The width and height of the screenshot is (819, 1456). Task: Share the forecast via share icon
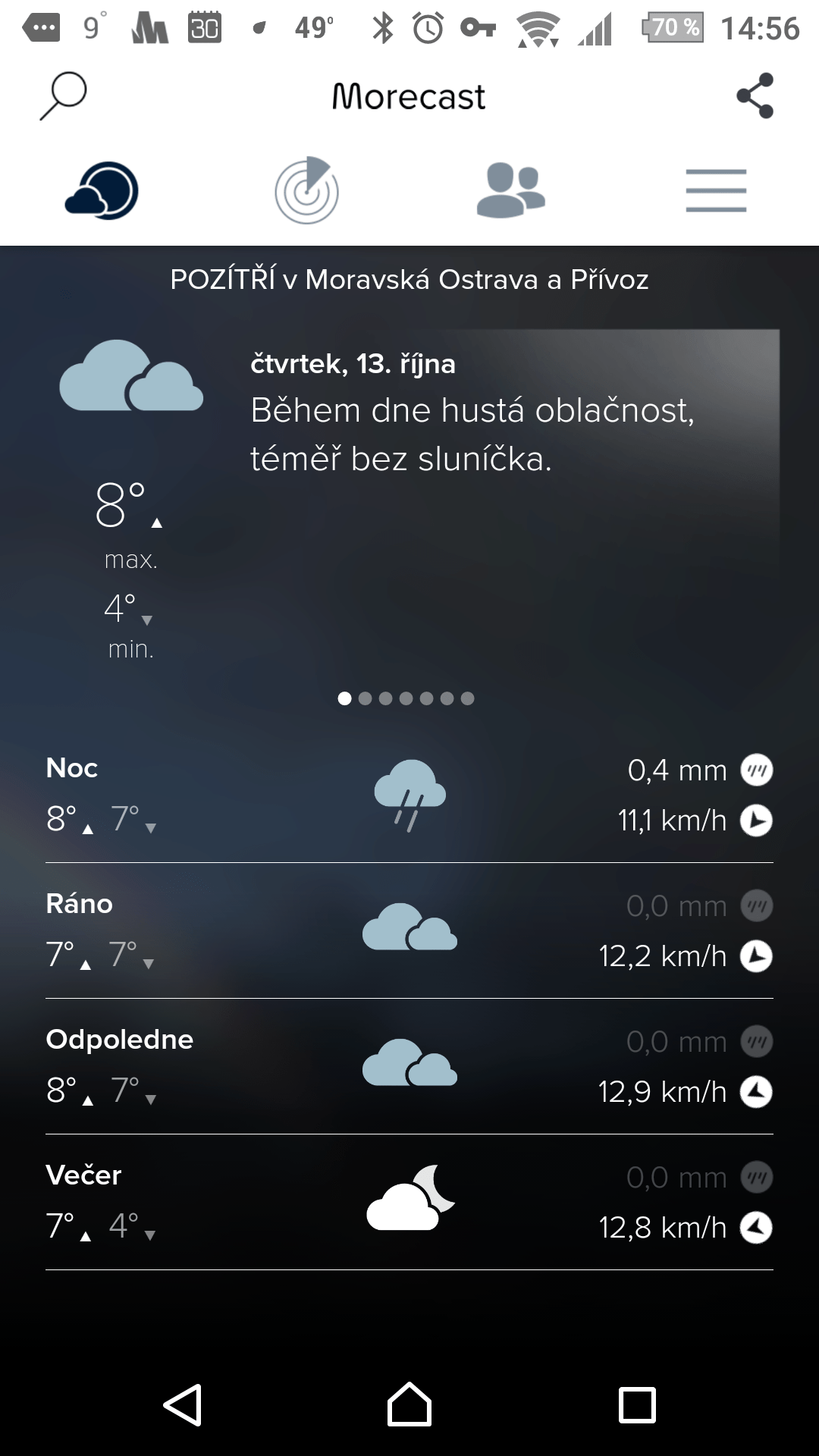click(x=755, y=96)
